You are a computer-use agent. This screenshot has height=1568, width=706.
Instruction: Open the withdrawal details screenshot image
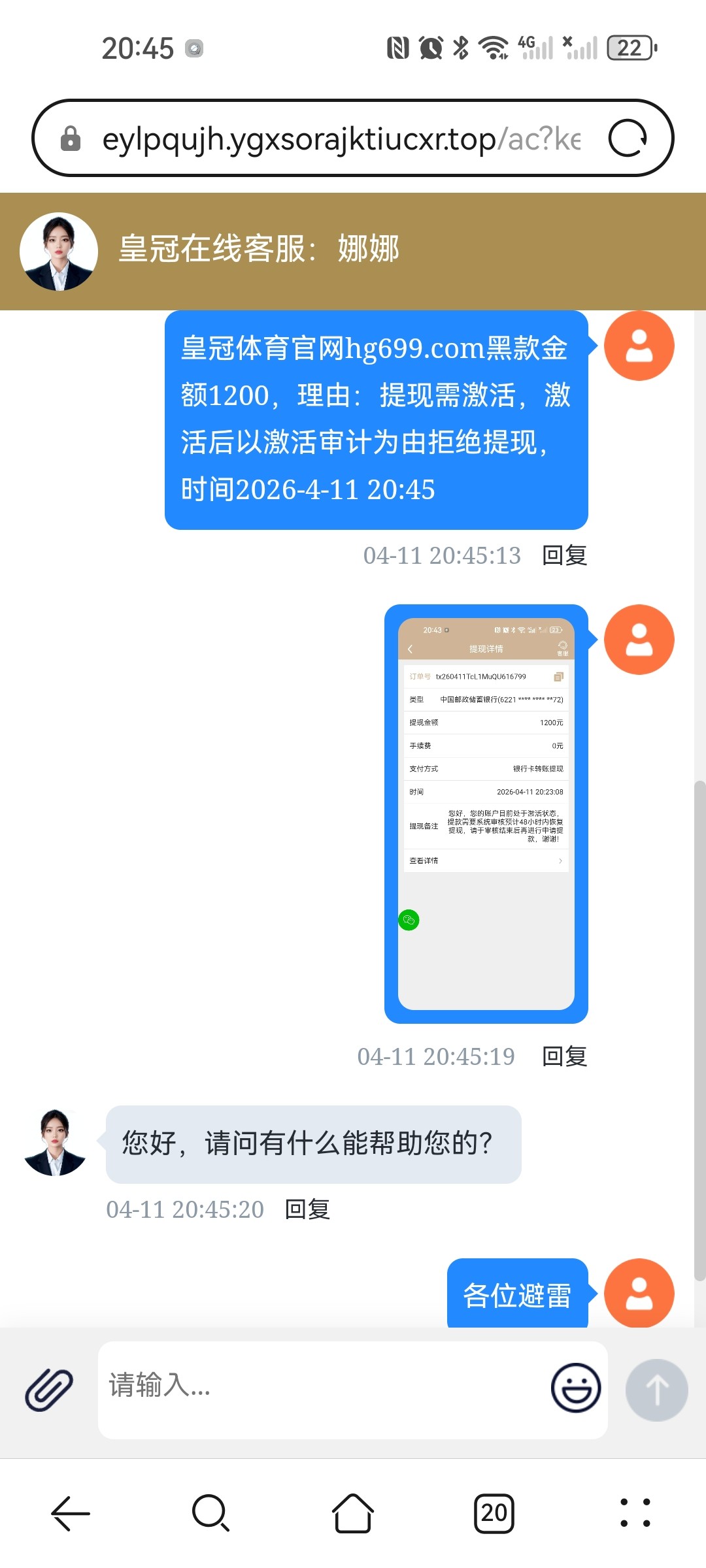pyautogui.click(x=486, y=813)
